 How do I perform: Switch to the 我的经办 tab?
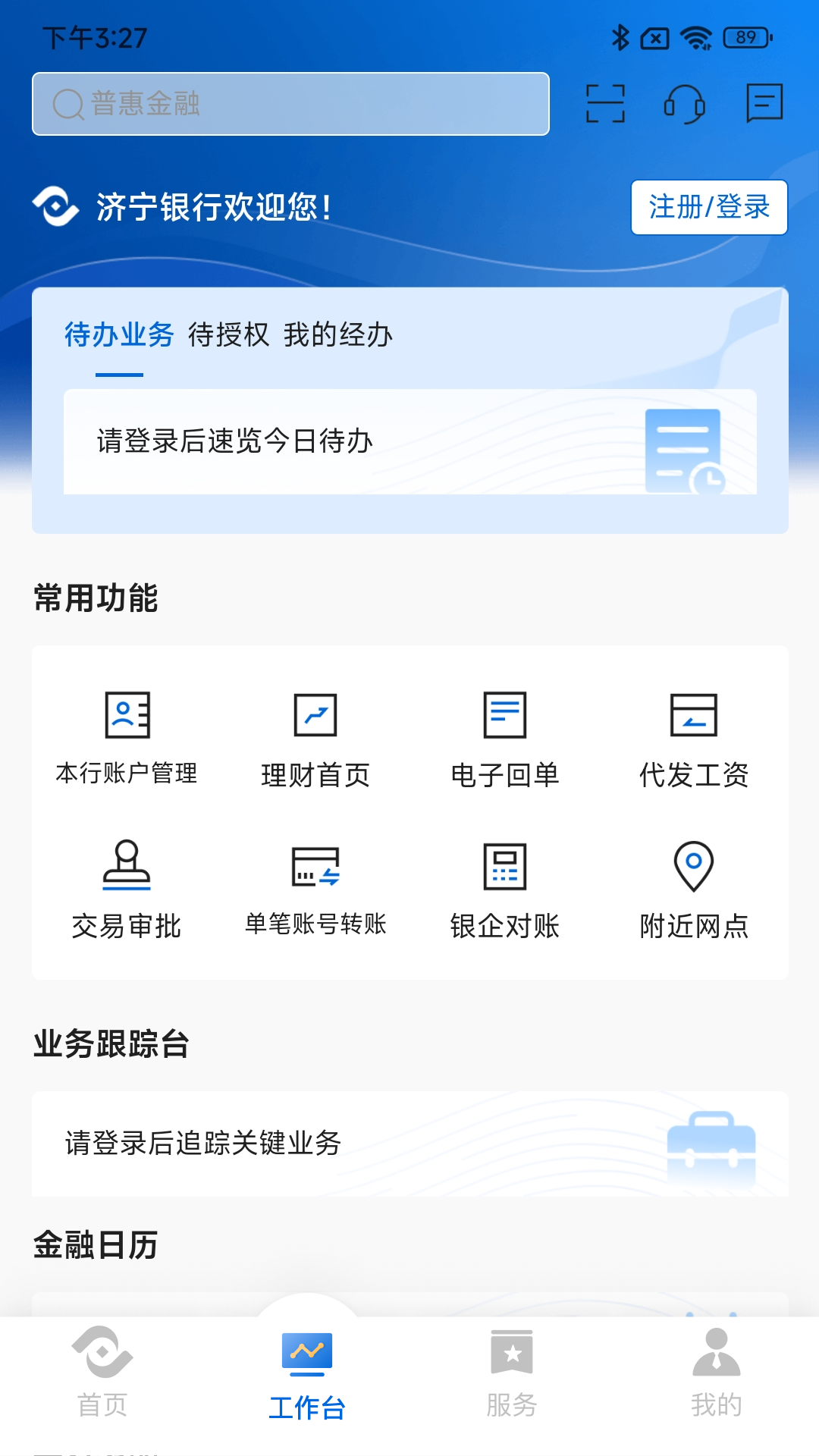(338, 334)
